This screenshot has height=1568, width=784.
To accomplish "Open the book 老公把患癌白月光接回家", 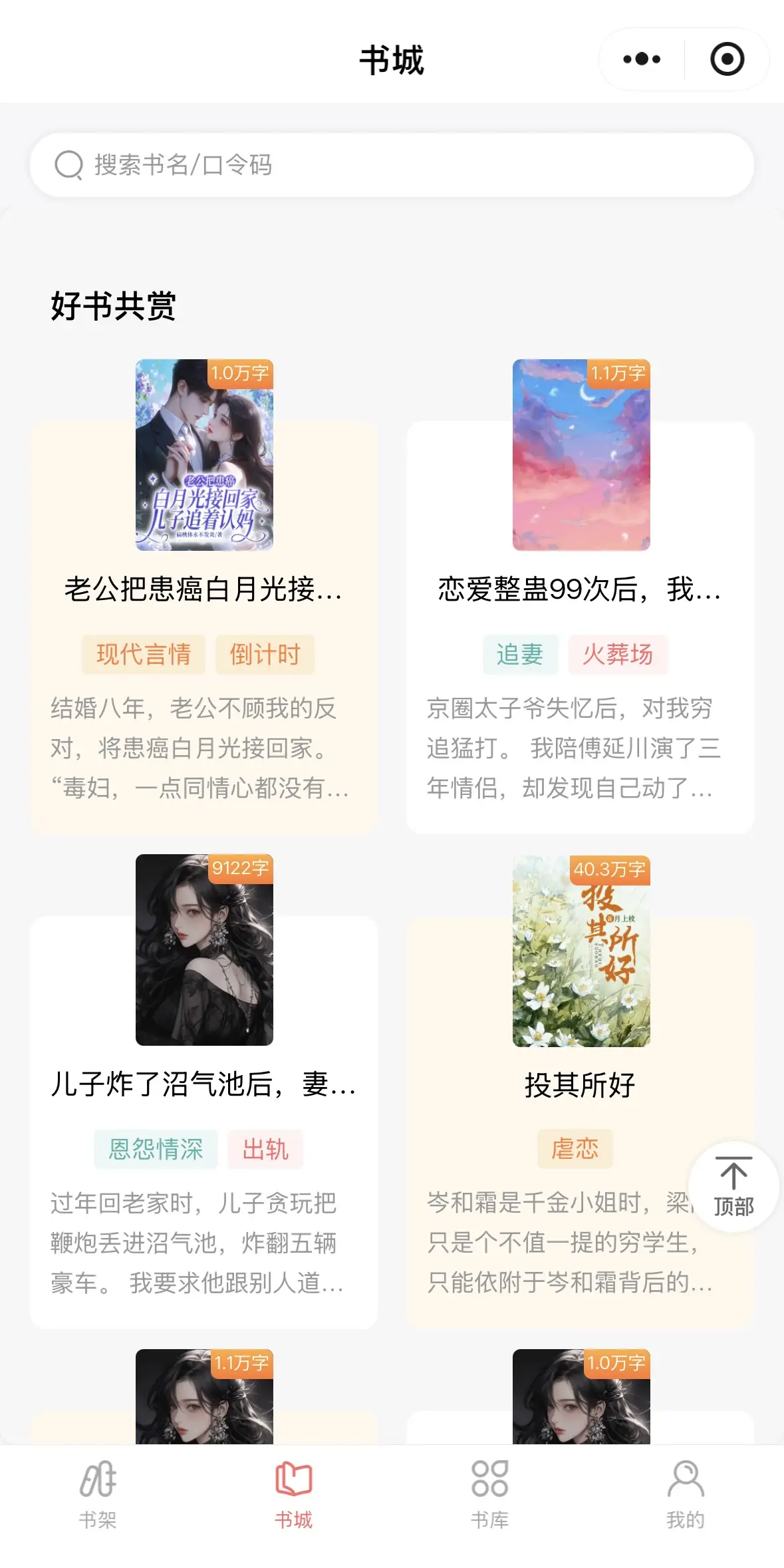I will click(x=203, y=589).
